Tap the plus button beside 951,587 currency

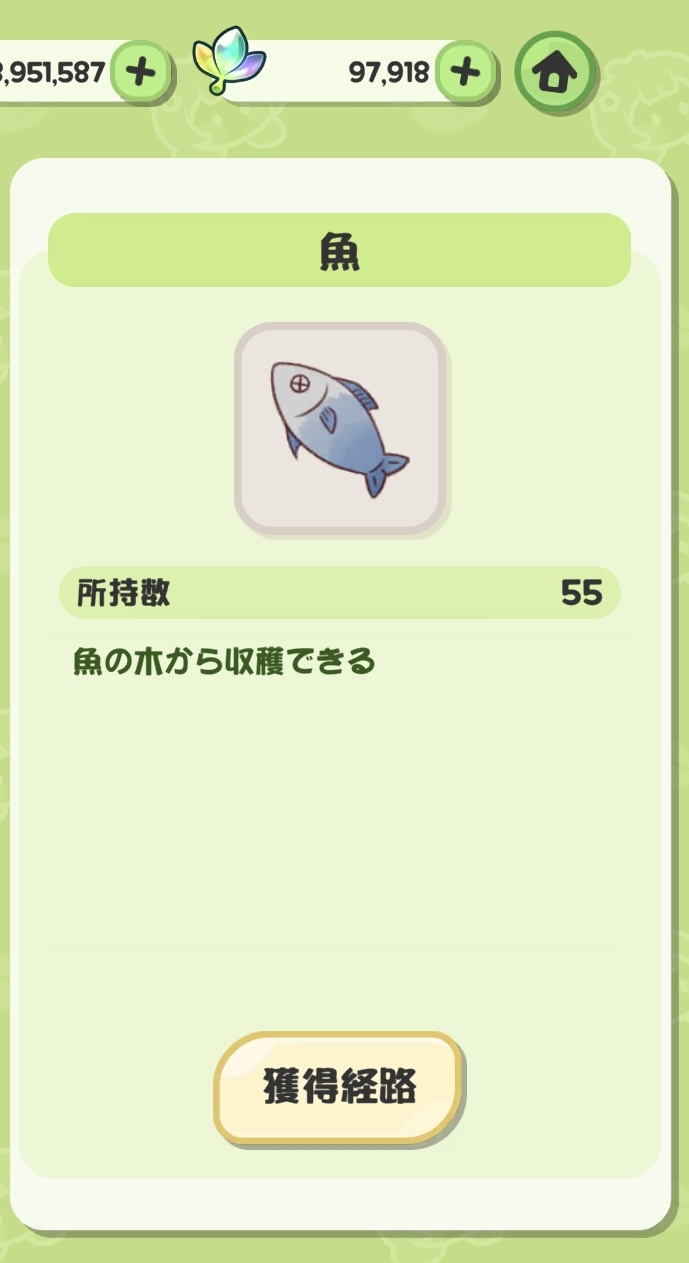[x=141, y=72]
